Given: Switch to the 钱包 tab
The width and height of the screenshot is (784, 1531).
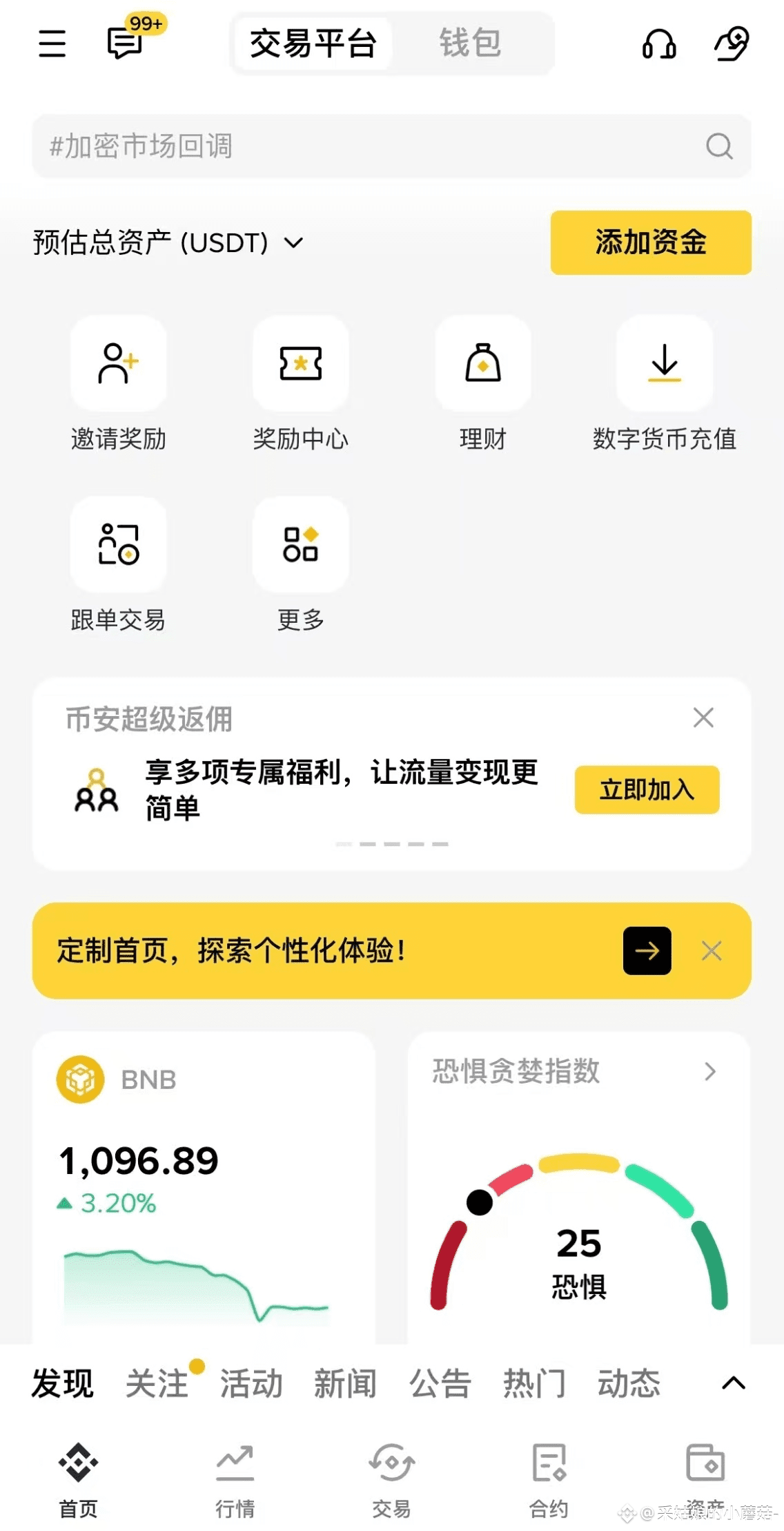Looking at the screenshot, I should pyautogui.click(x=471, y=44).
